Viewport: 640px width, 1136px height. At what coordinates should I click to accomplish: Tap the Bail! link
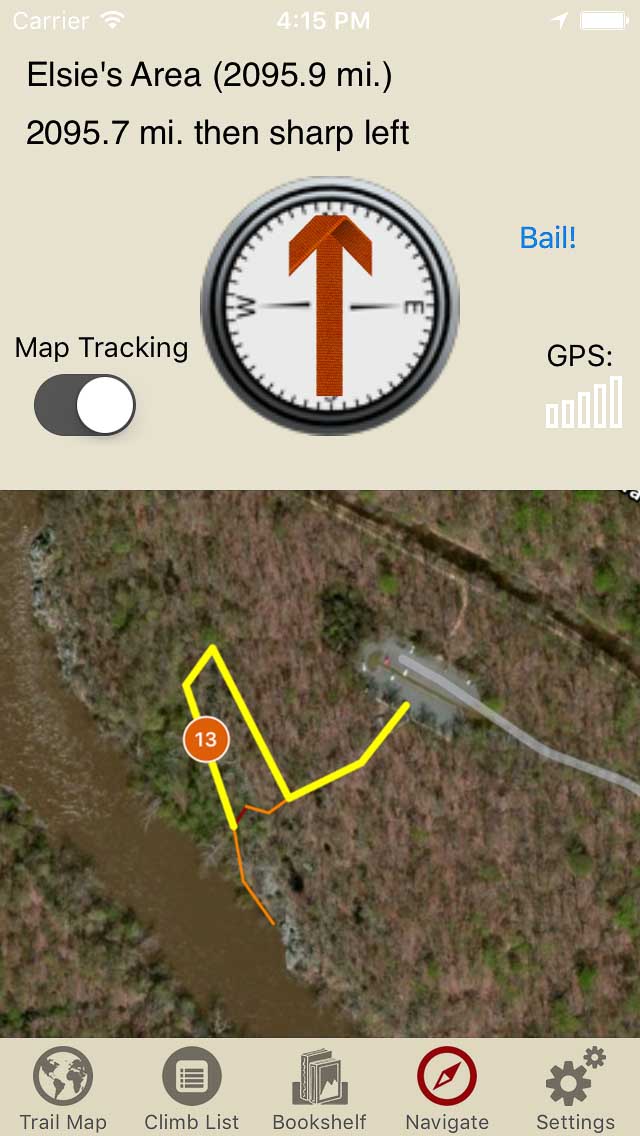[x=548, y=238]
